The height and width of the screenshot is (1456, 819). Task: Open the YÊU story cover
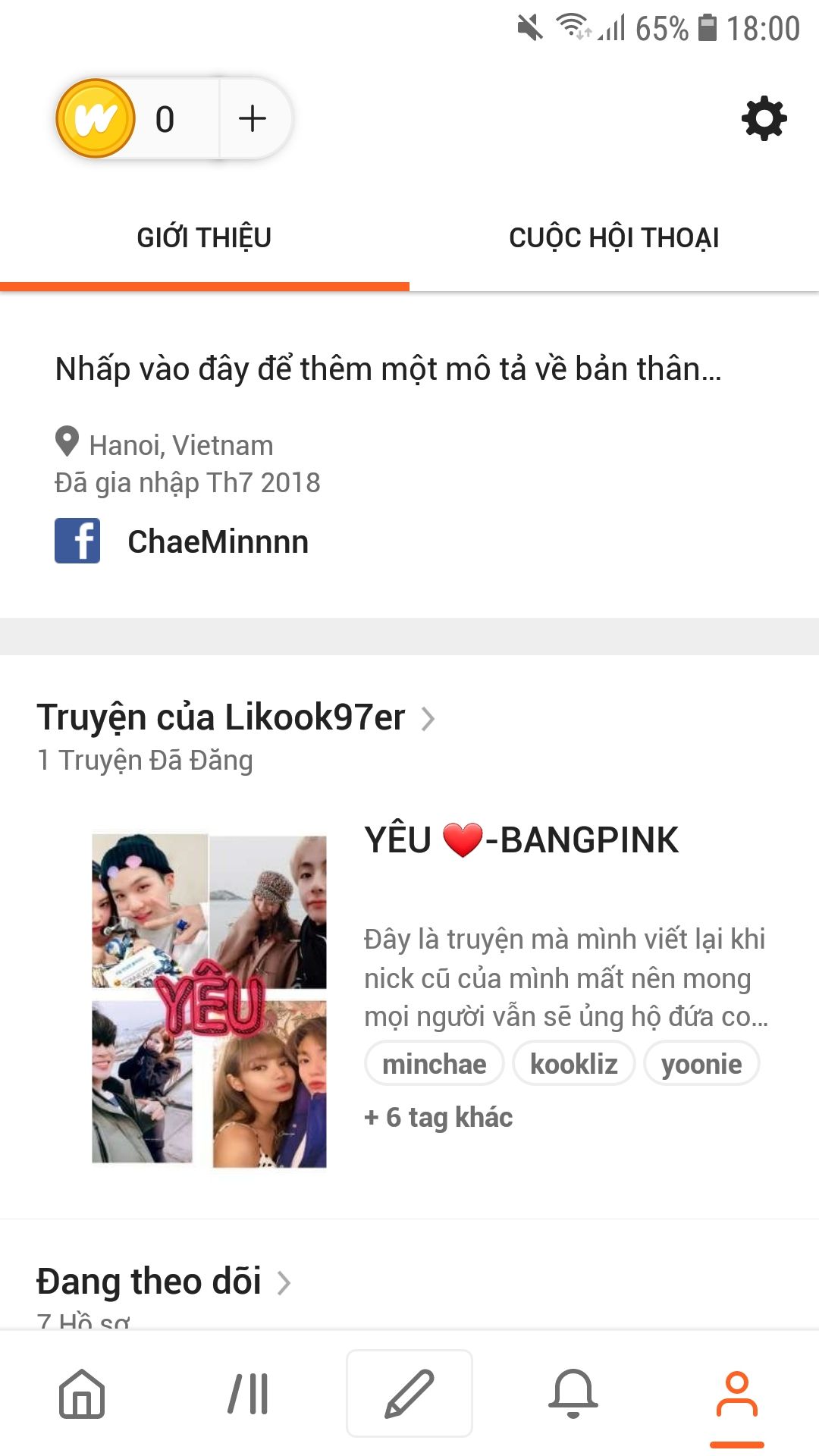click(209, 1000)
